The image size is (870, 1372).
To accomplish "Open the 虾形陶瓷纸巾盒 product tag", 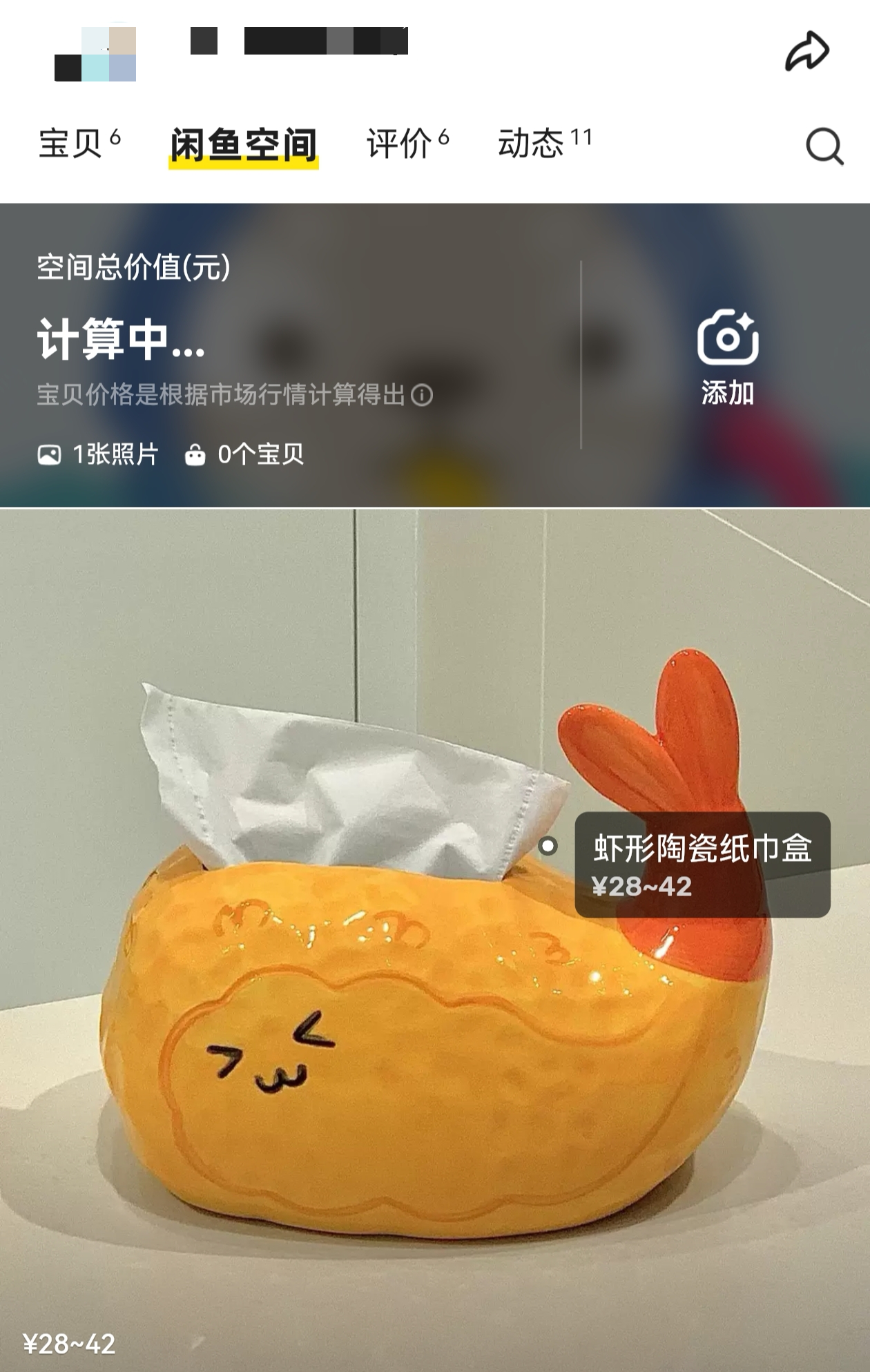I will pyautogui.click(x=702, y=864).
